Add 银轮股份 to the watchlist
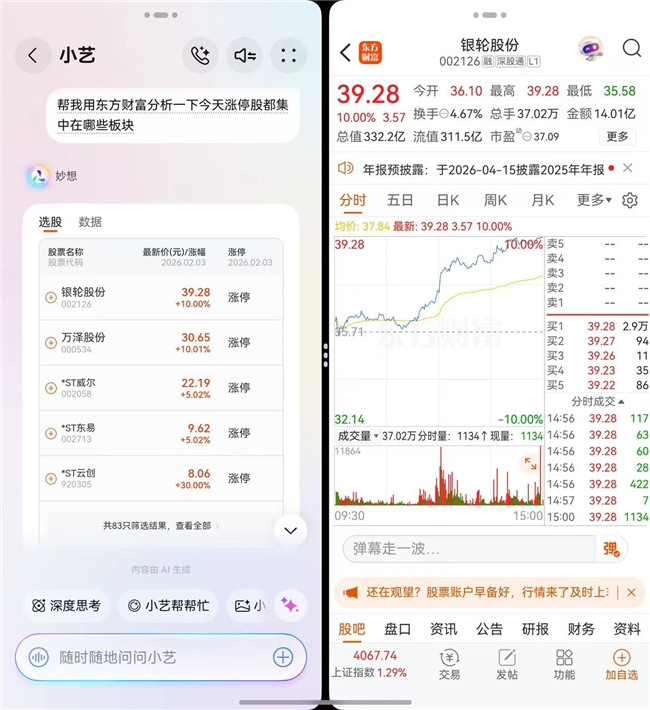Screen dimensions: 650x710 point(51,297)
